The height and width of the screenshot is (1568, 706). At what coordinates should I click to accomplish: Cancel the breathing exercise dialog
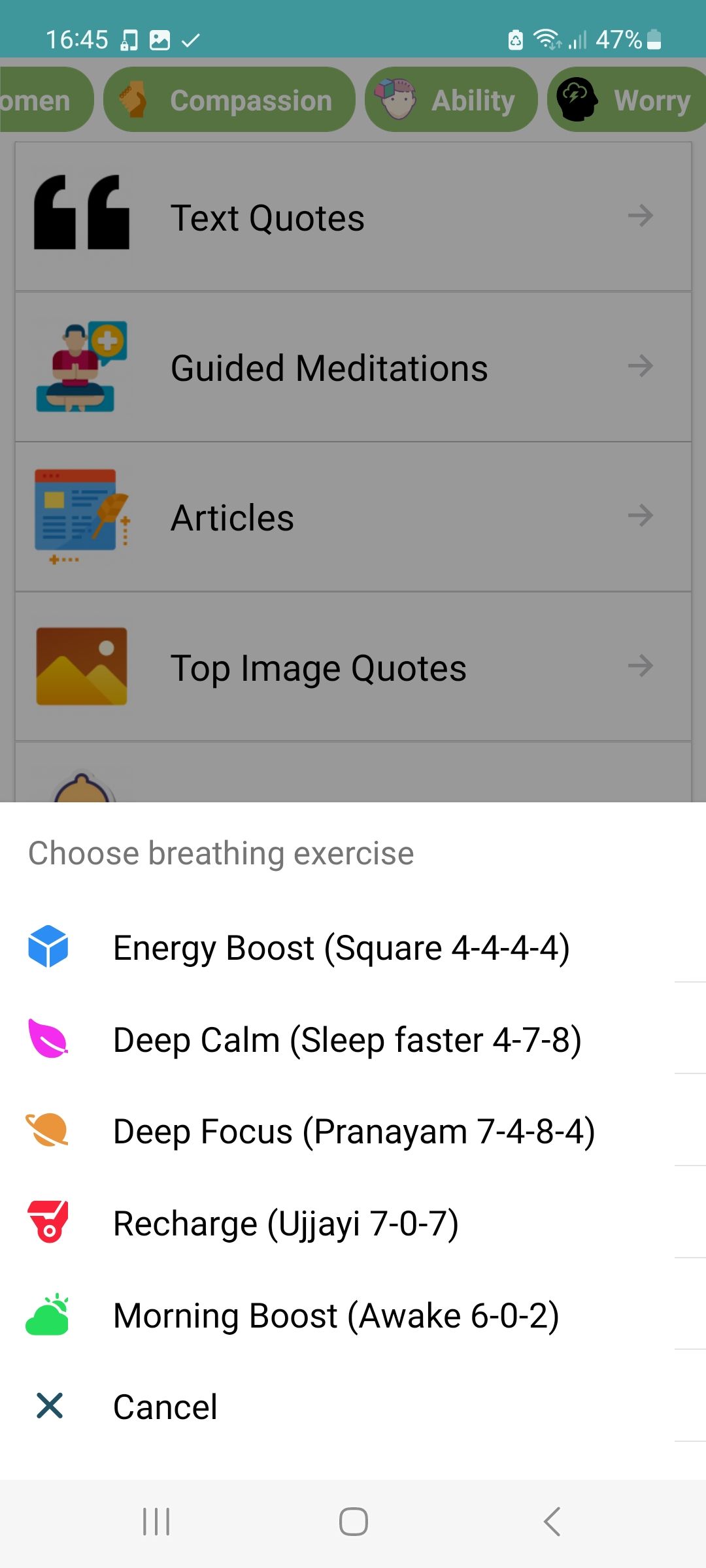pyautogui.click(x=165, y=1406)
